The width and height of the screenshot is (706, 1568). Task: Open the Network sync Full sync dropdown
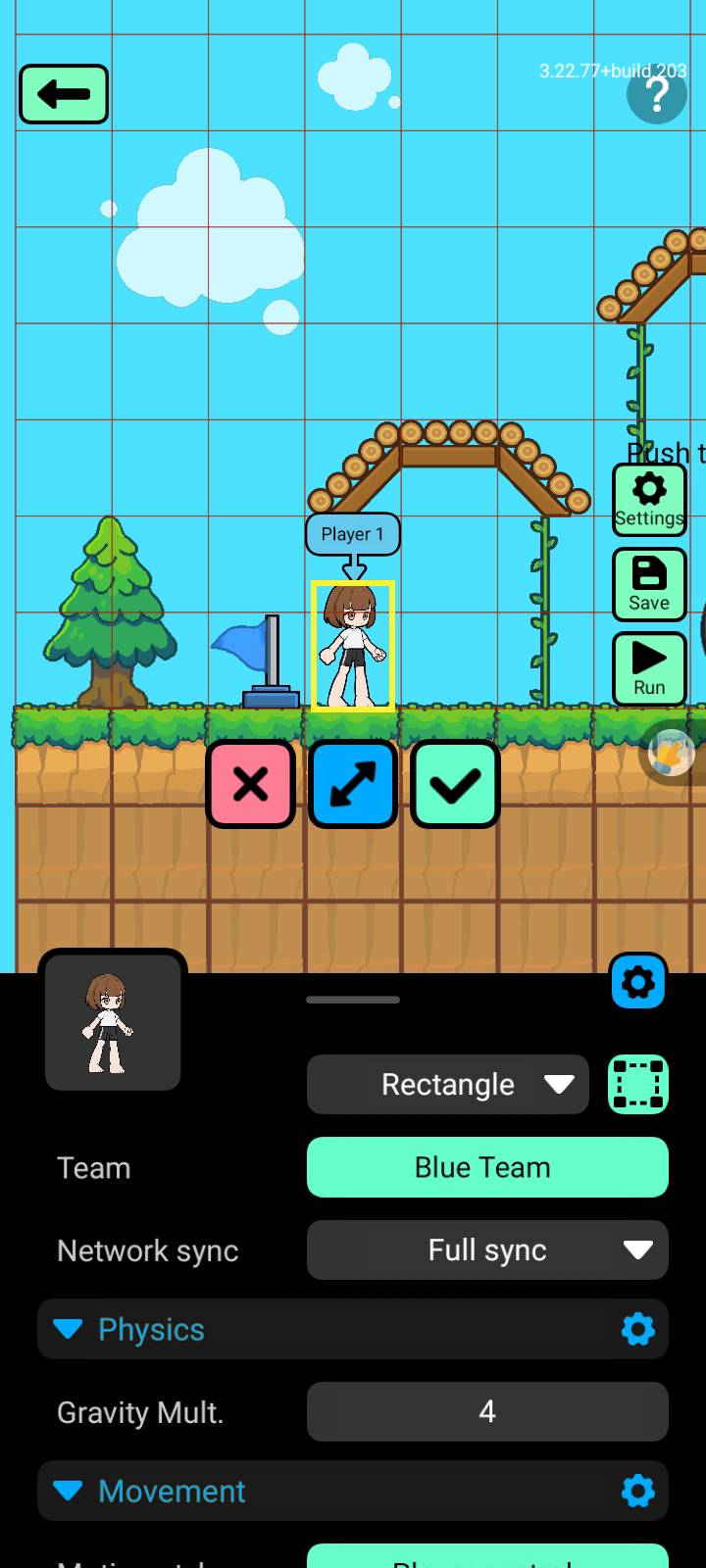(487, 1249)
